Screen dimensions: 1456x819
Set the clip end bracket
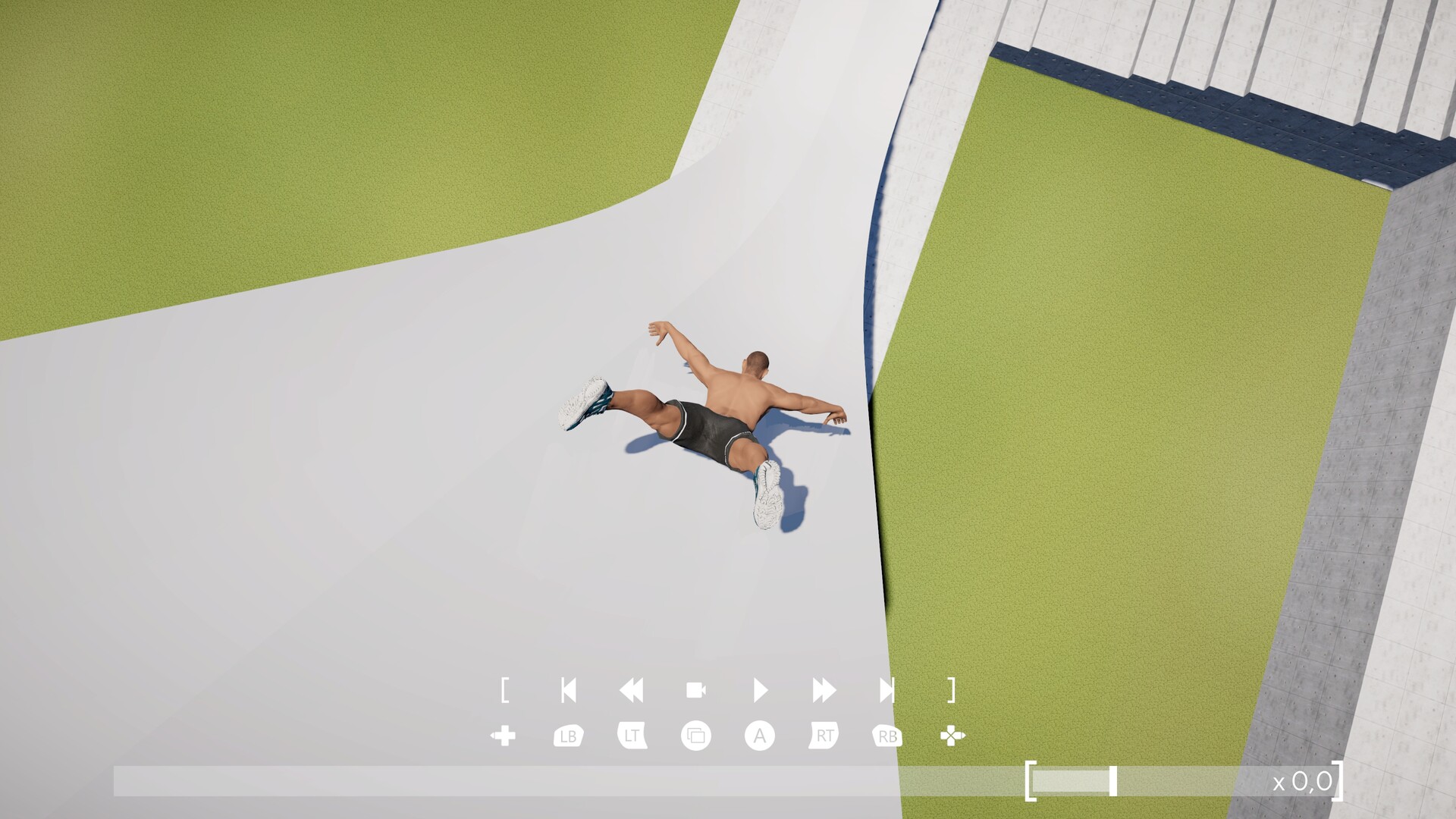tap(951, 690)
